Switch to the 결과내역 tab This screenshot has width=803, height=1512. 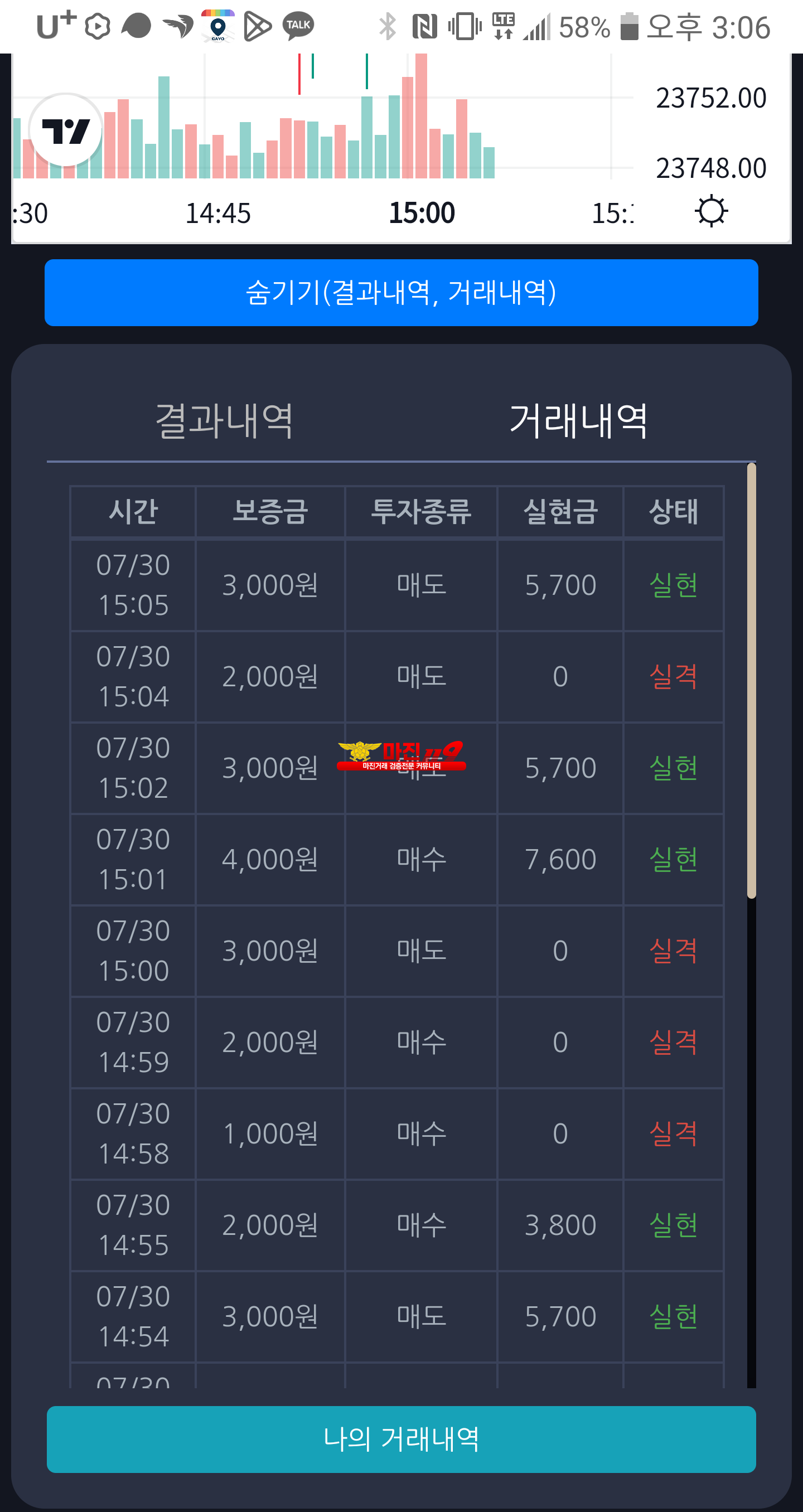coord(224,421)
